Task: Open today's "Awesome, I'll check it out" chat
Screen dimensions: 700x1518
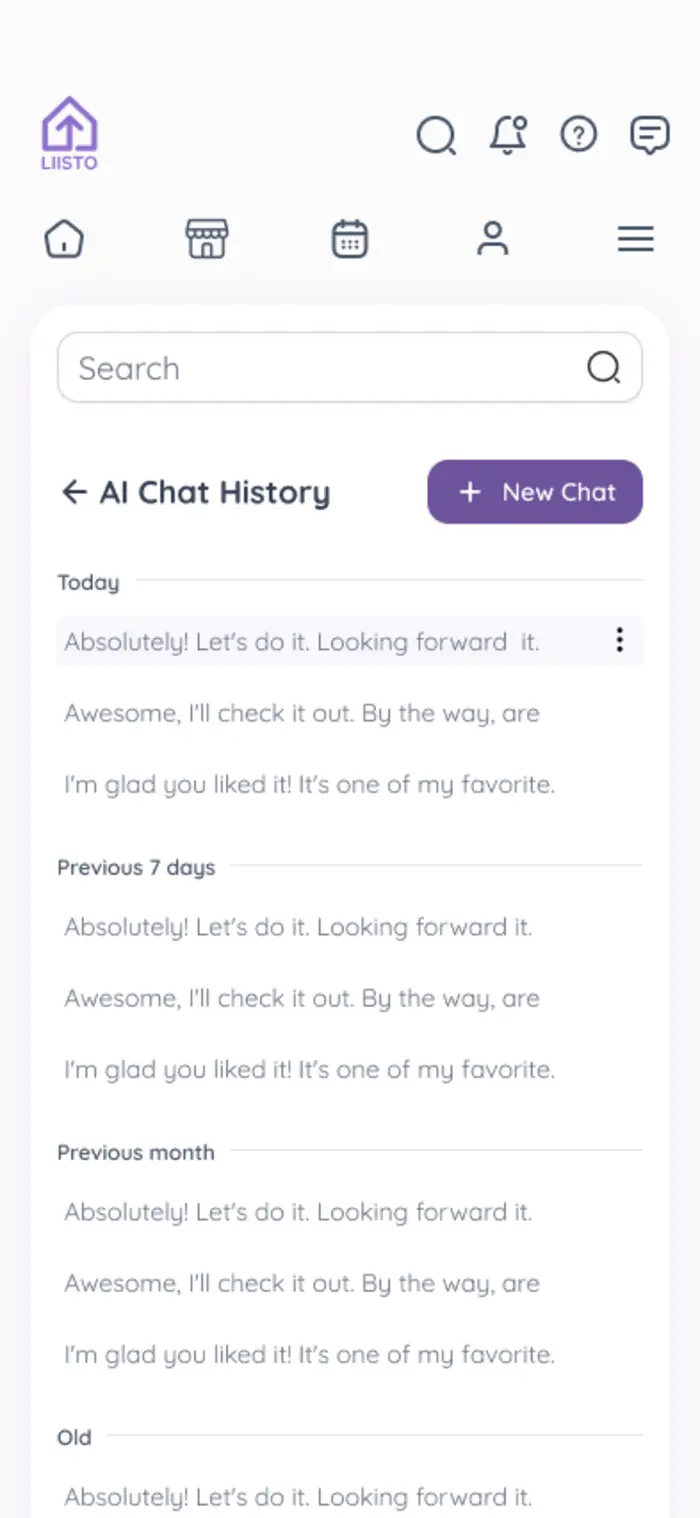Action: tap(302, 713)
